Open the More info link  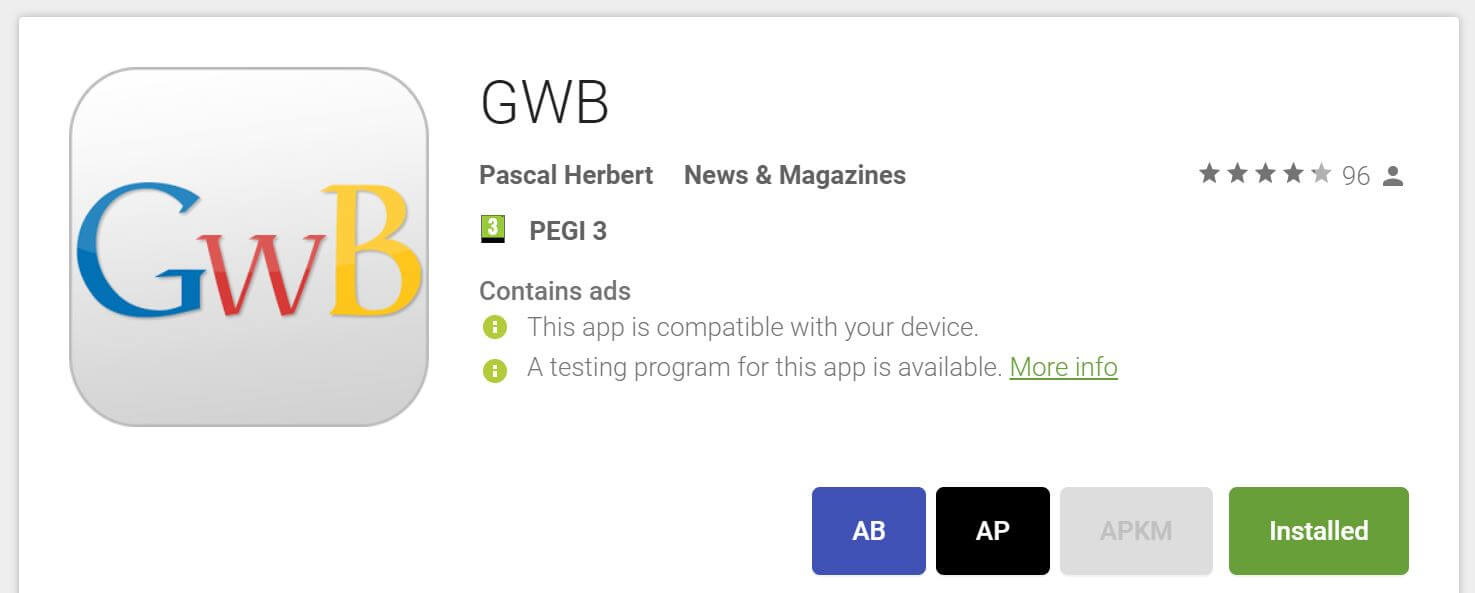tap(1063, 367)
